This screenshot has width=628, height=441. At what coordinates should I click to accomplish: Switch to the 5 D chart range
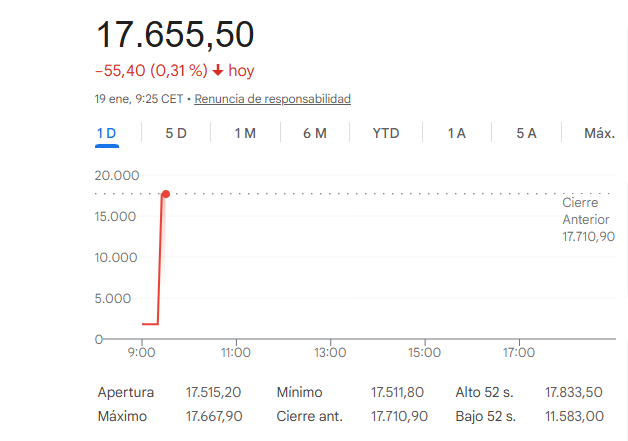pos(176,133)
